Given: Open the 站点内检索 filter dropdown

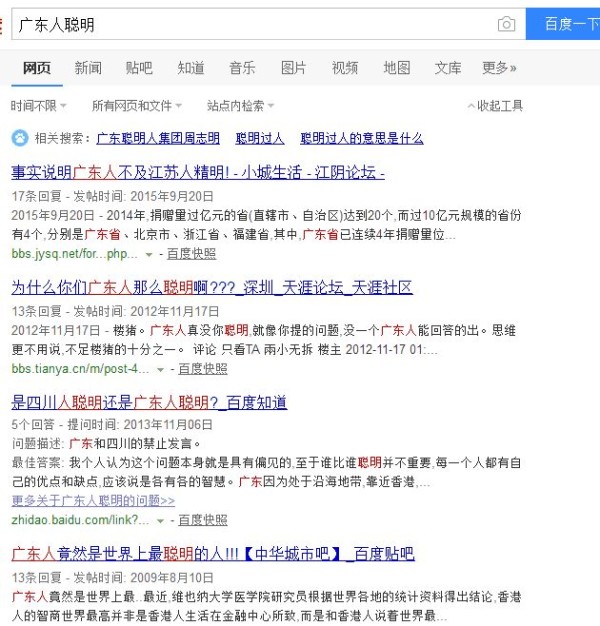Looking at the screenshot, I should [x=241, y=106].
